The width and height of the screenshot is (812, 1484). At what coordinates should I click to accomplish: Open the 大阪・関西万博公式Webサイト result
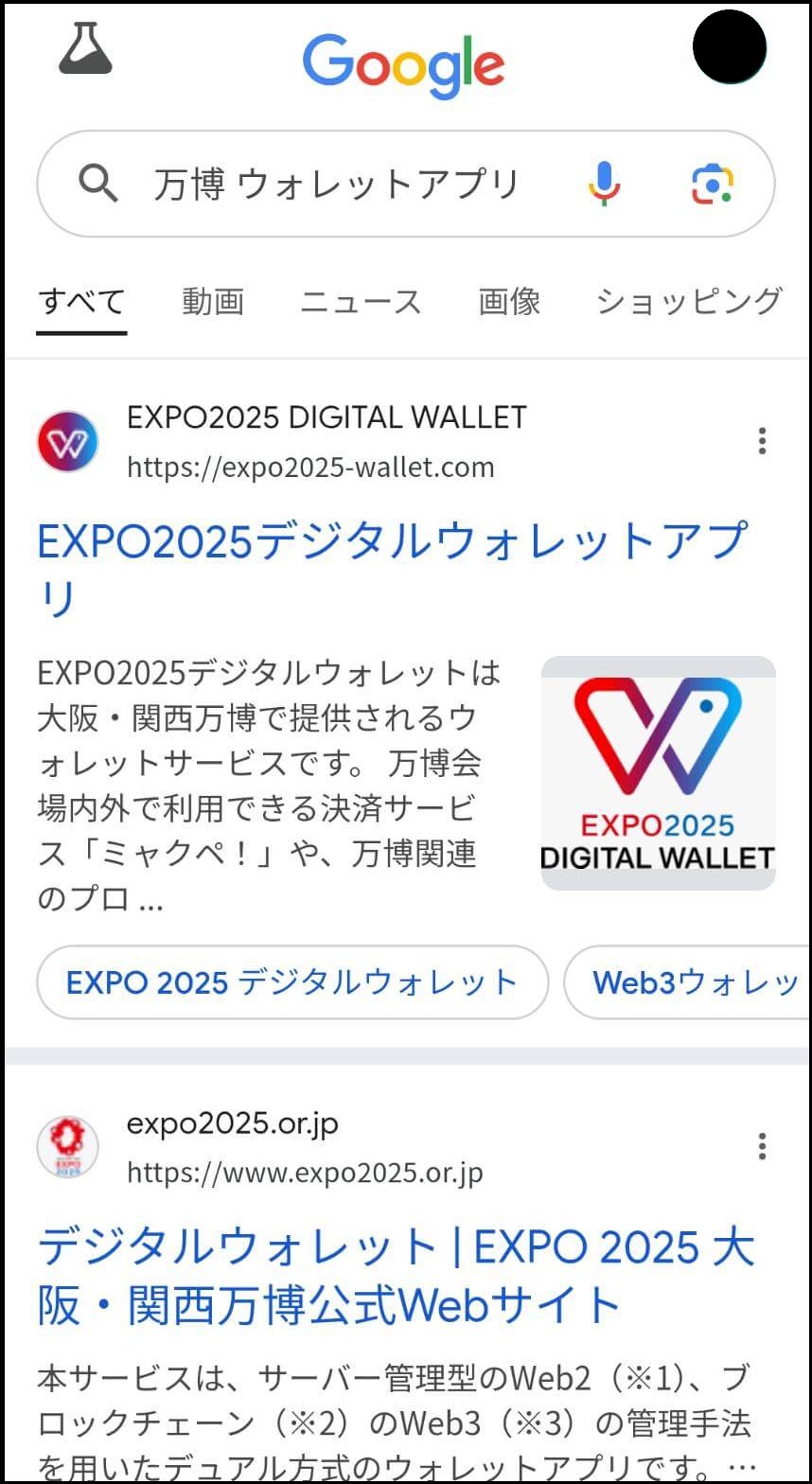pos(396,1276)
